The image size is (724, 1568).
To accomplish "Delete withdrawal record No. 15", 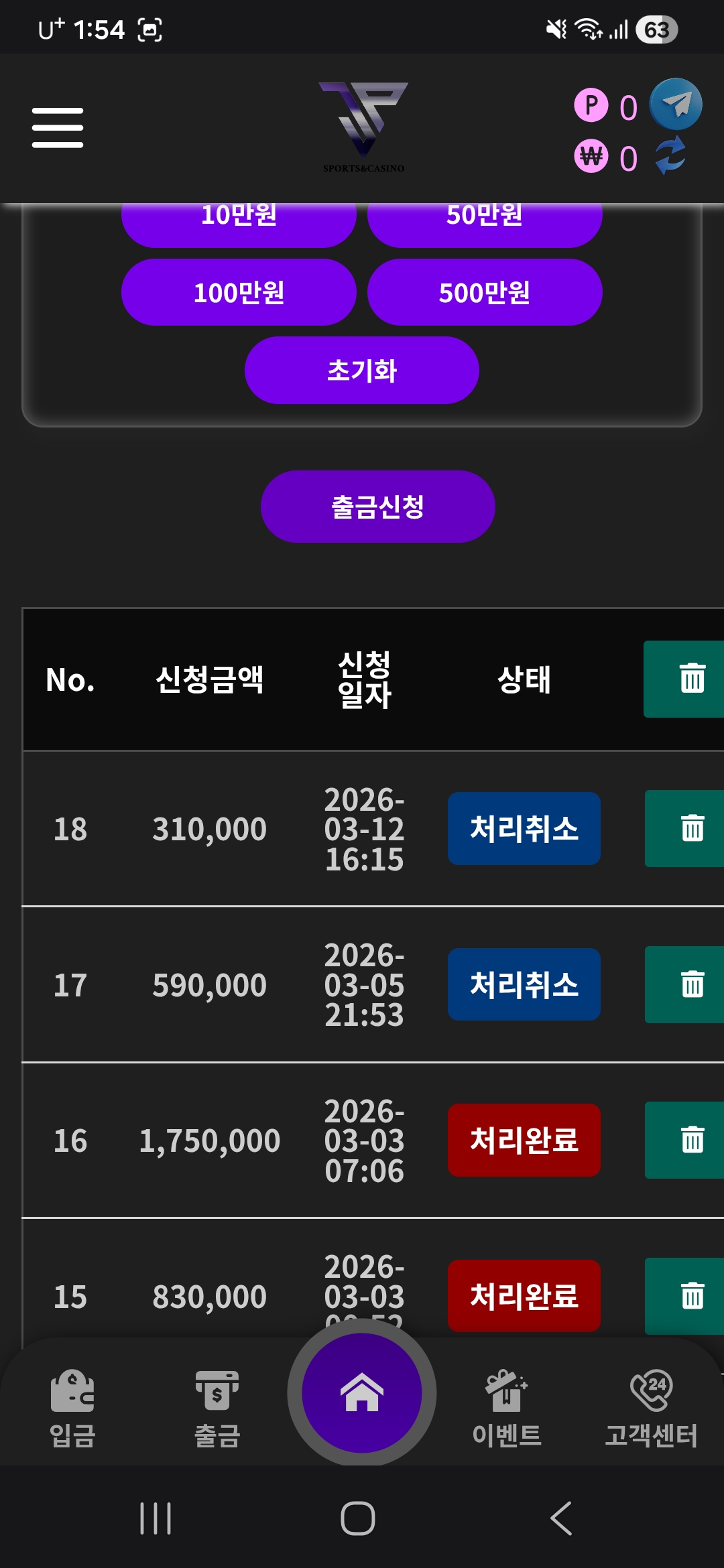I will click(x=690, y=1296).
